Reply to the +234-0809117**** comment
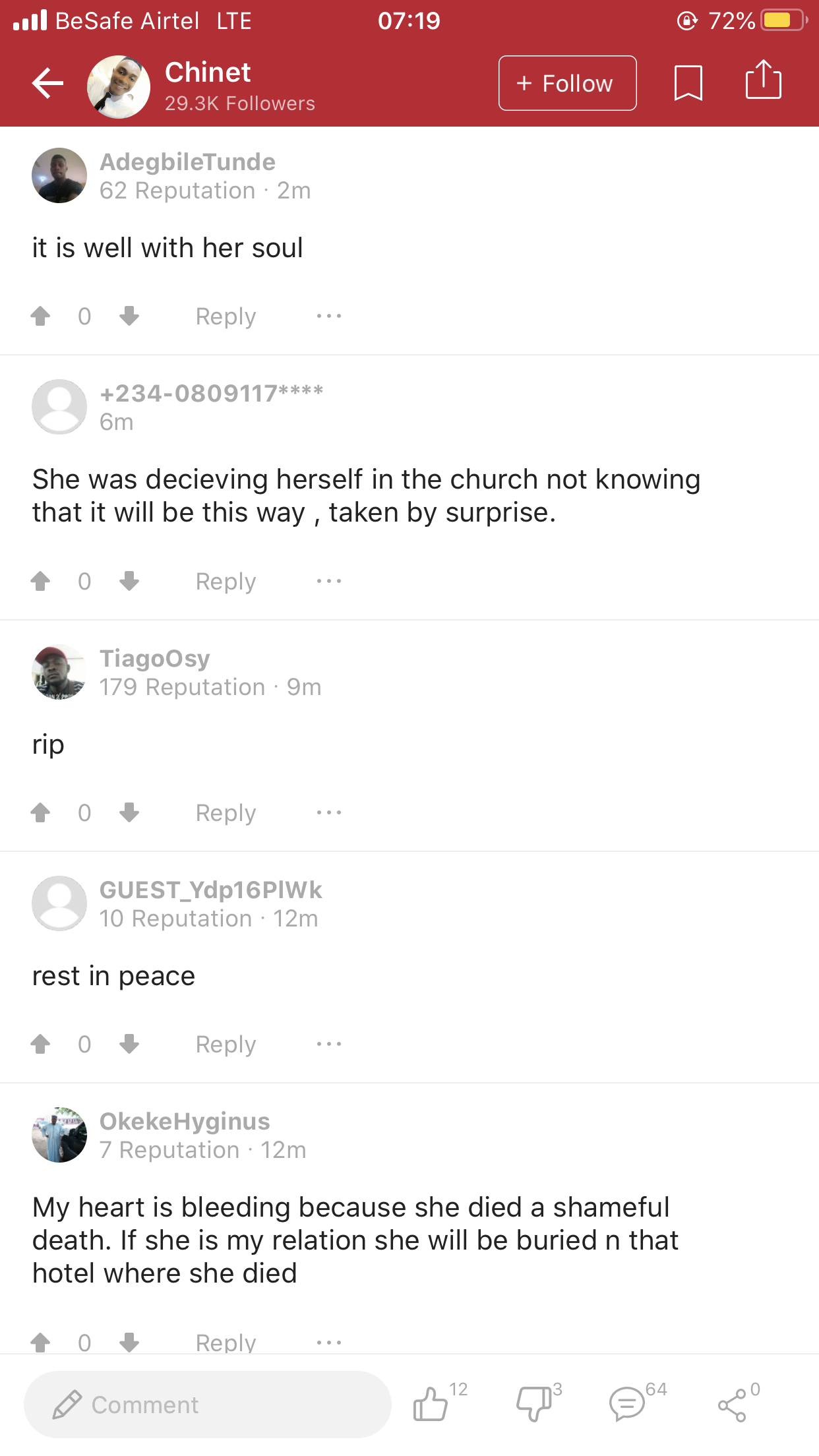The width and height of the screenshot is (819, 1456). click(x=226, y=582)
